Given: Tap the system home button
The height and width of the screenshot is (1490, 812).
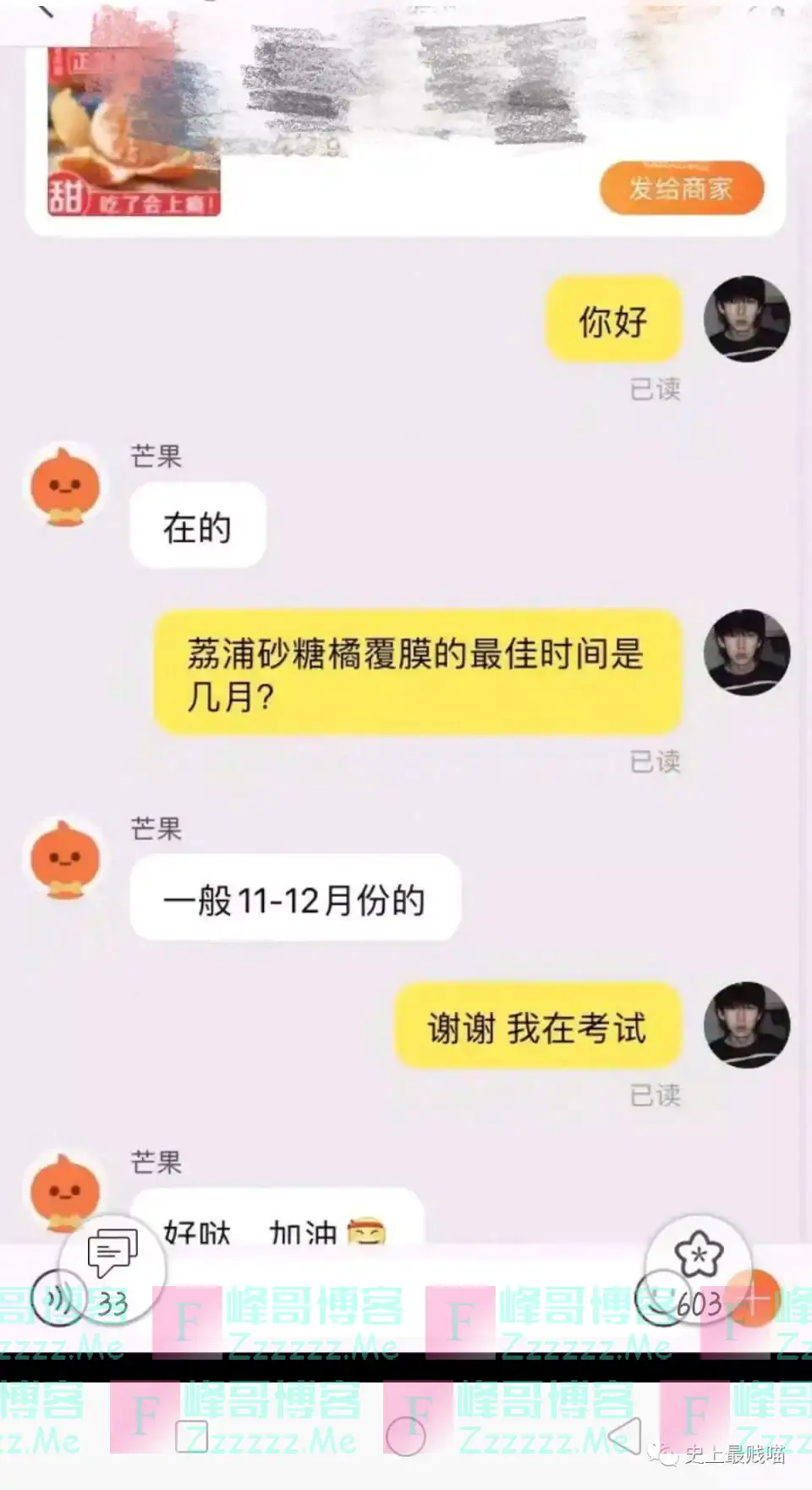Looking at the screenshot, I should tap(406, 1437).
